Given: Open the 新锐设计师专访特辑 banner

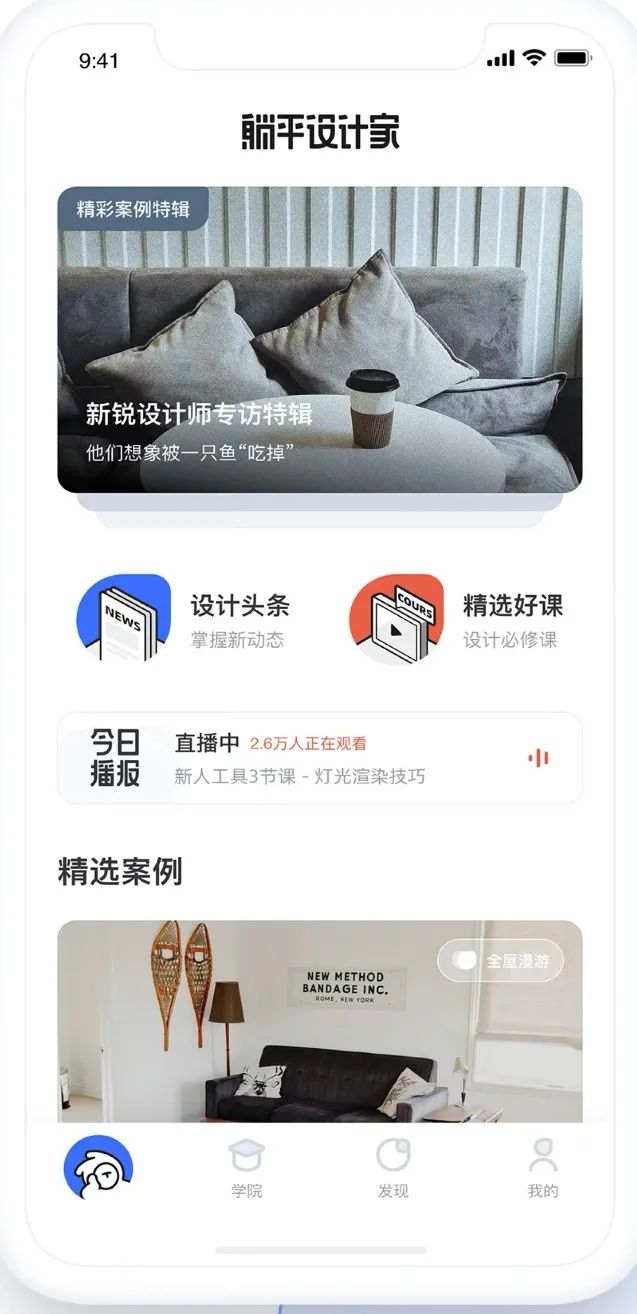Looking at the screenshot, I should click(x=319, y=340).
